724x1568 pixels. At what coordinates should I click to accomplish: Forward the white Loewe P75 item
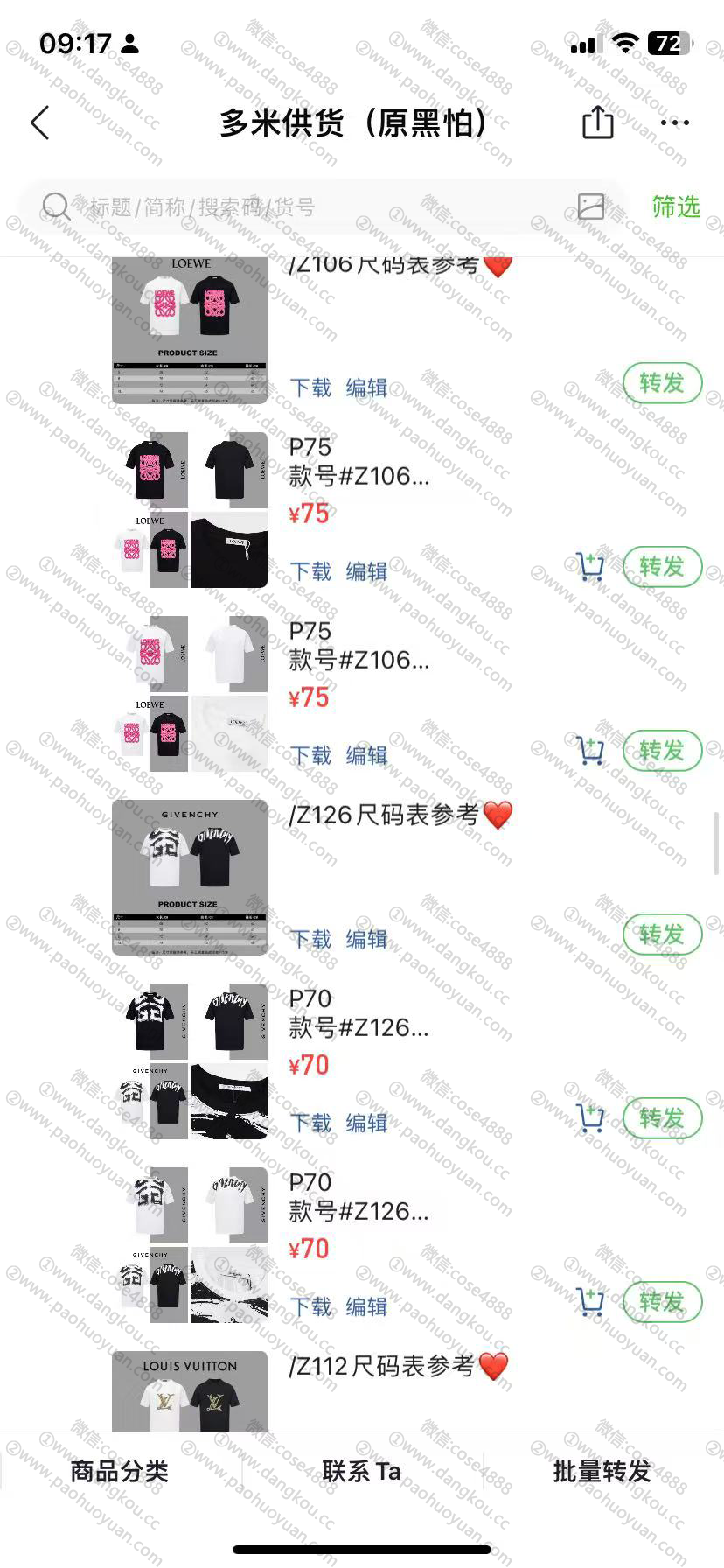point(662,751)
